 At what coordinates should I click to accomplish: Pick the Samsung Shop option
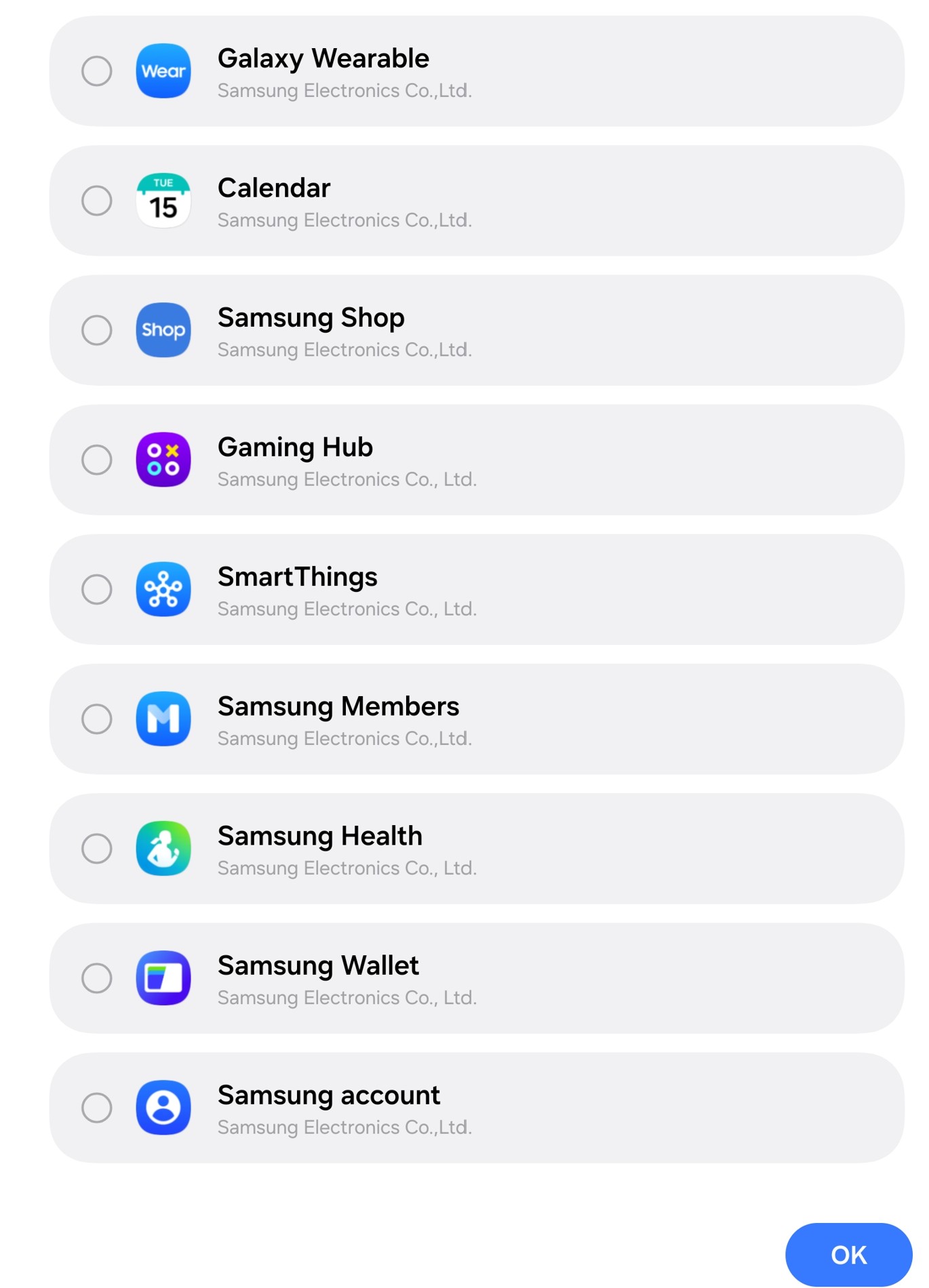pos(97,330)
